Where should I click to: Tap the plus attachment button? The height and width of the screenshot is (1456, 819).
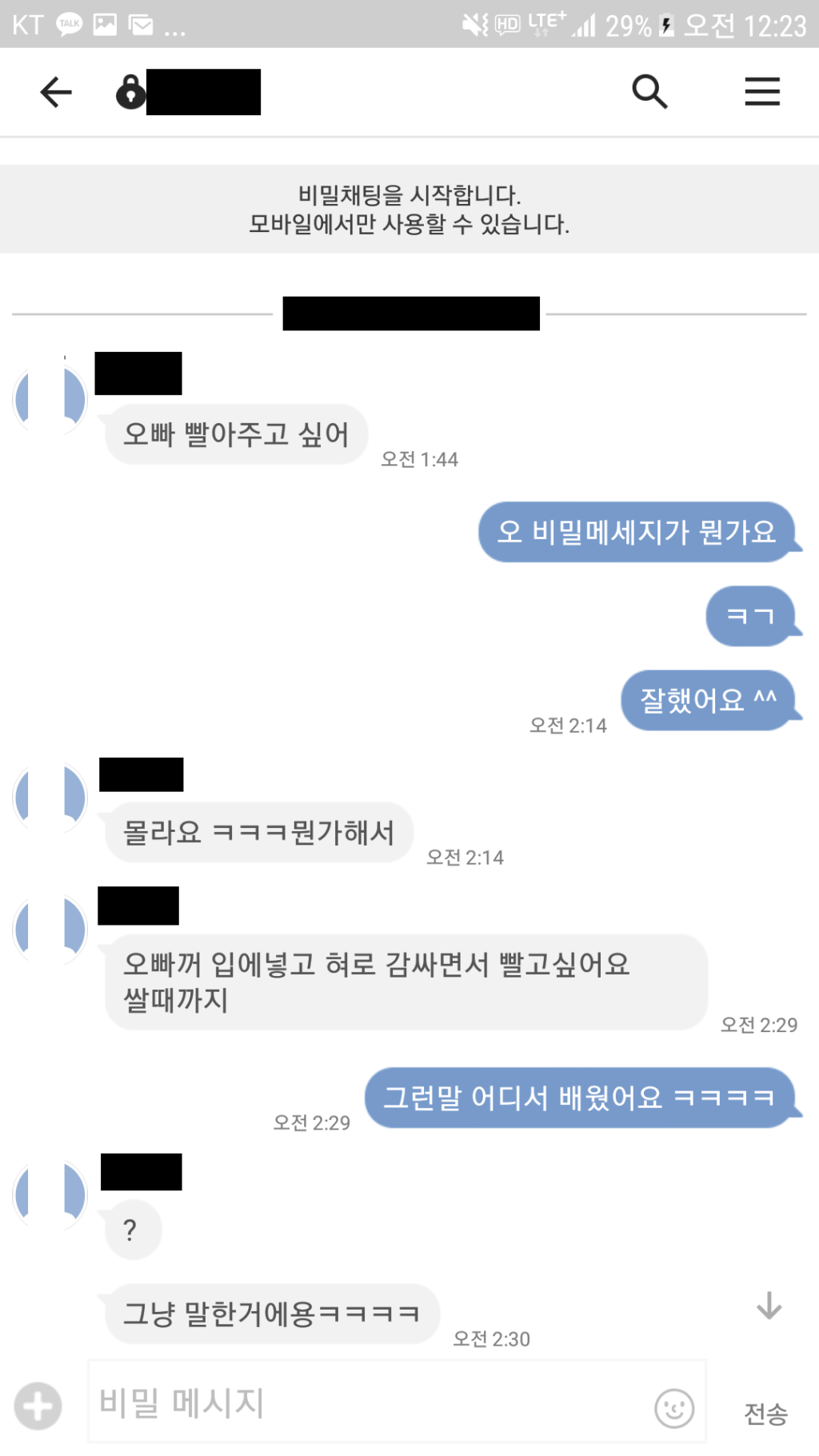click(x=38, y=1406)
